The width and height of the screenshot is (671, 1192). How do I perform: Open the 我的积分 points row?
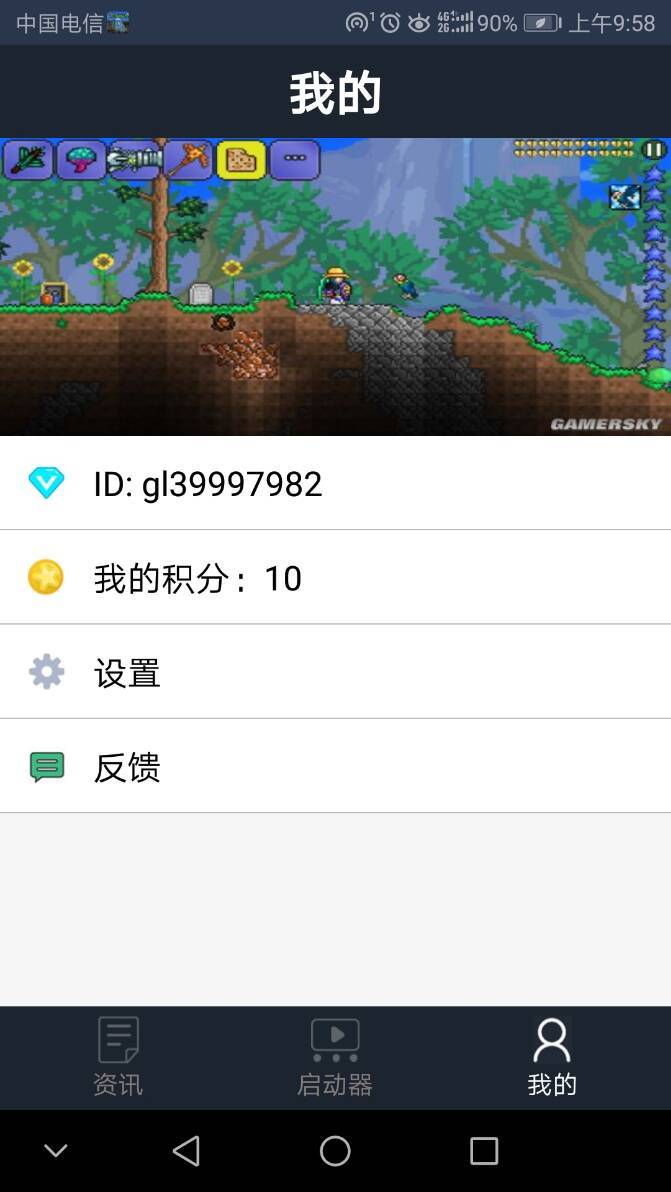pyautogui.click(x=335, y=578)
